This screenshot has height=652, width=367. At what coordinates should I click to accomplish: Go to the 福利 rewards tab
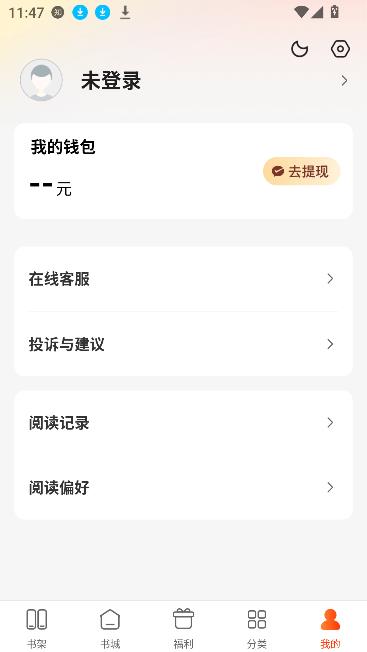(183, 628)
